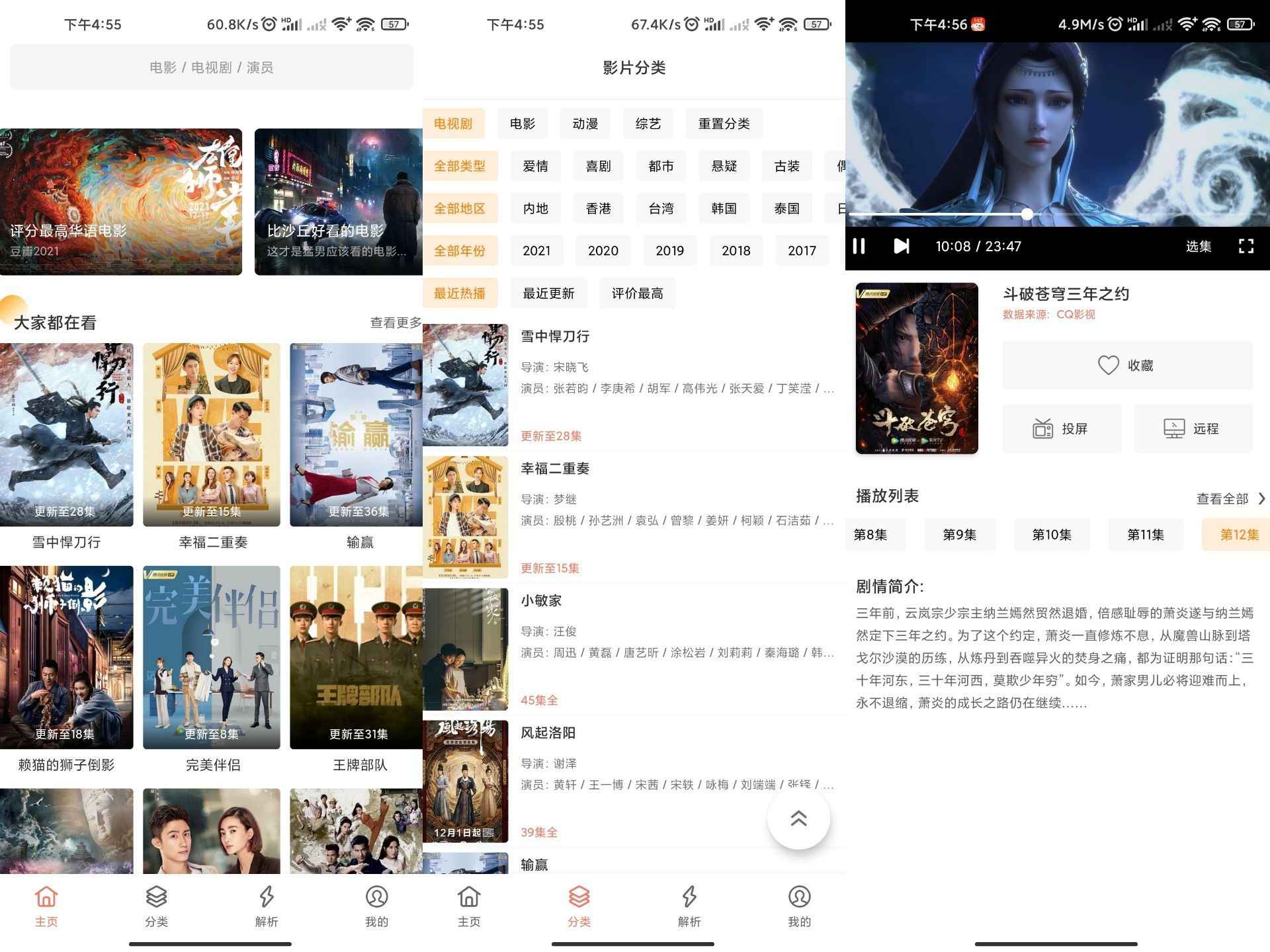Filter region by 香港
The image size is (1270, 952).
click(598, 208)
